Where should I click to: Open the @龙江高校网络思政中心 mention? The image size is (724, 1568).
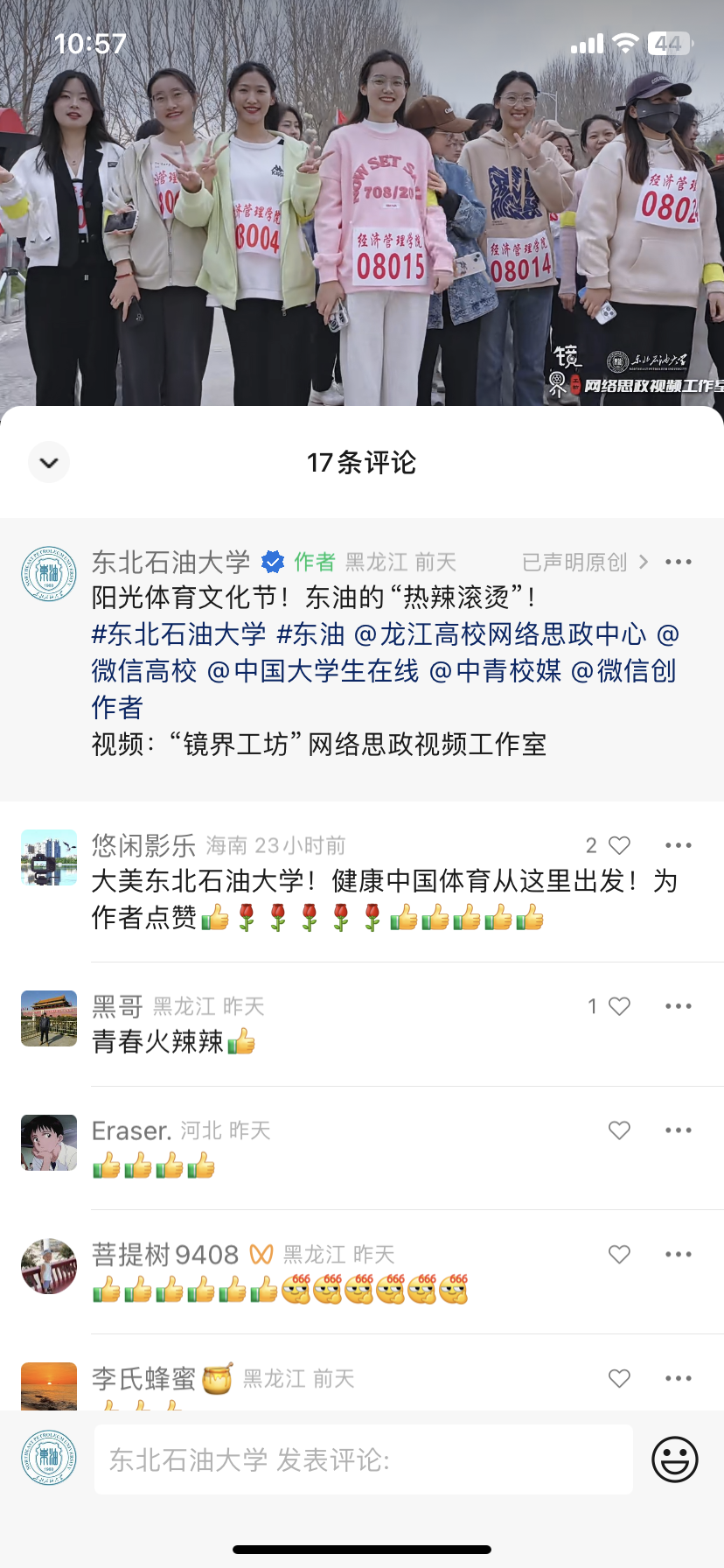pyautogui.click(x=500, y=634)
